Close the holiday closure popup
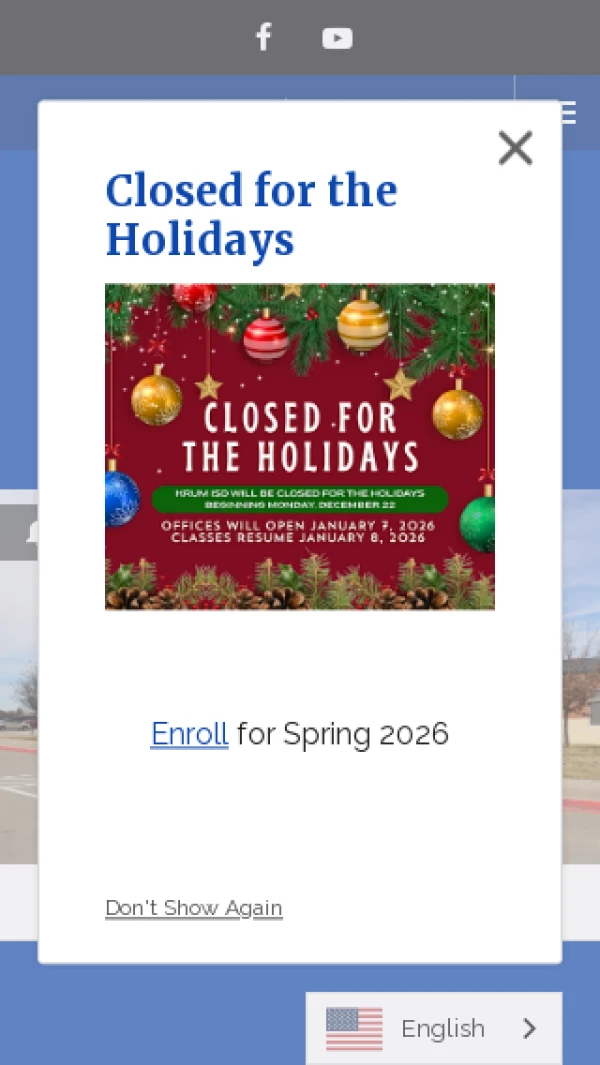 (x=515, y=149)
